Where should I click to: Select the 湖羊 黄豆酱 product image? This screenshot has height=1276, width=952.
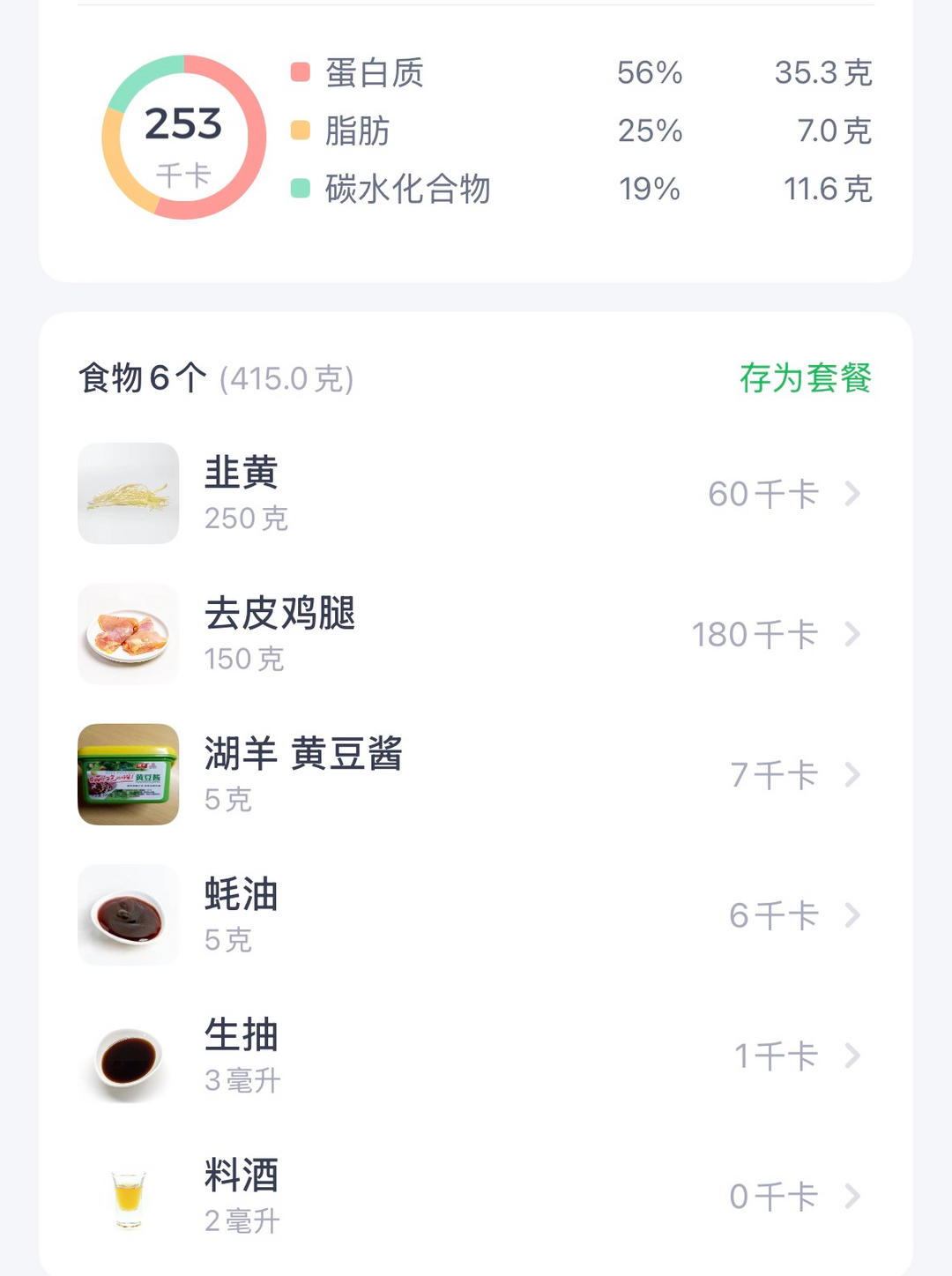point(128,774)
